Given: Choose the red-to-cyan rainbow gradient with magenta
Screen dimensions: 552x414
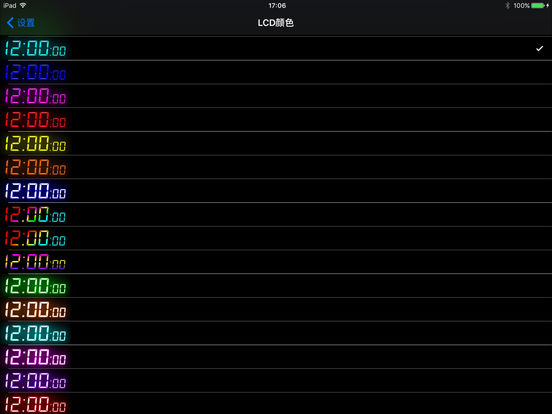Looking at the screenshot, I should pyautogui.click(x=276, y=214).
